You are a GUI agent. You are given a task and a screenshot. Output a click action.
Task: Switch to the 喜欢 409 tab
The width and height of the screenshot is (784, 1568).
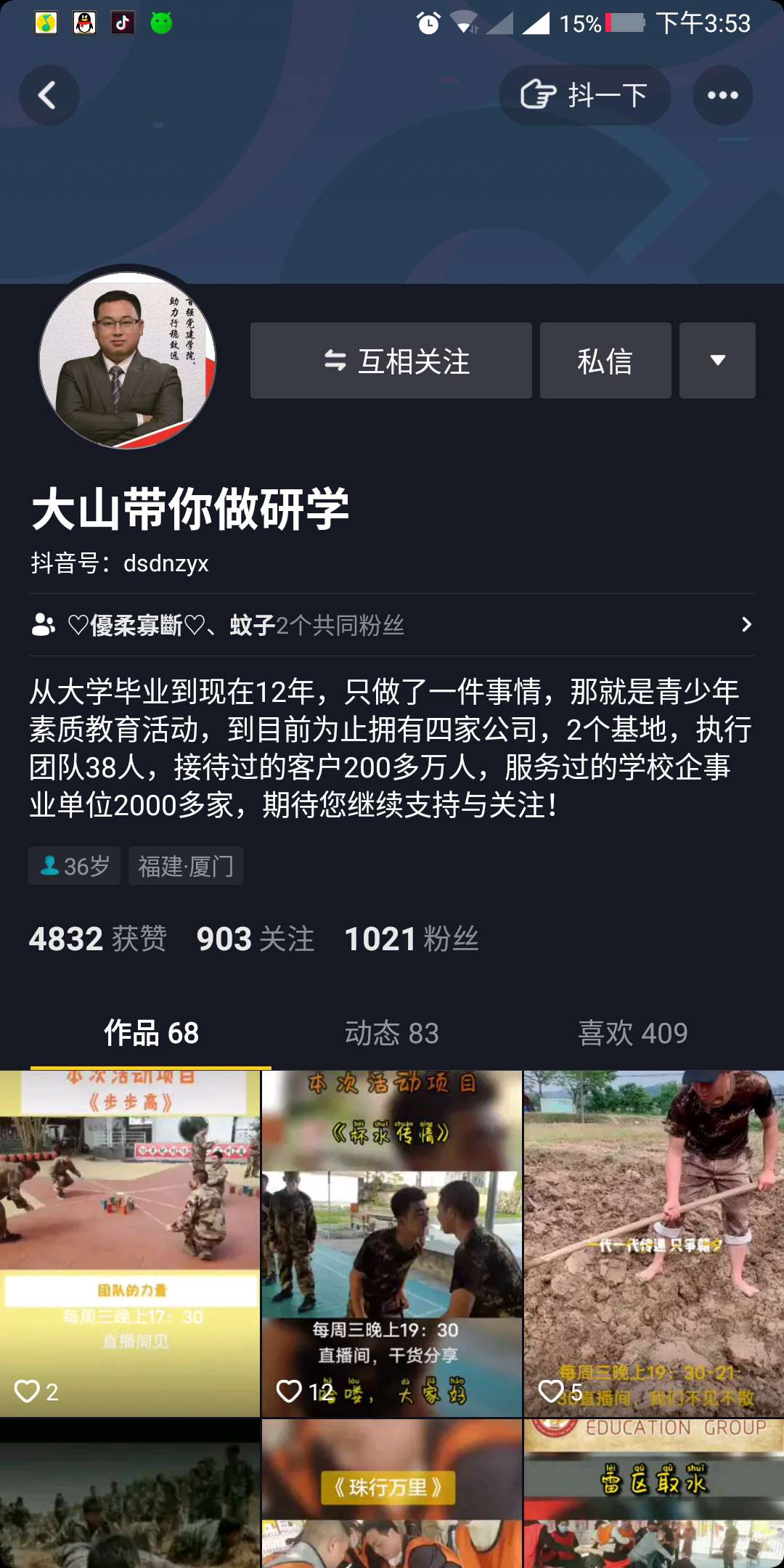632,1033
